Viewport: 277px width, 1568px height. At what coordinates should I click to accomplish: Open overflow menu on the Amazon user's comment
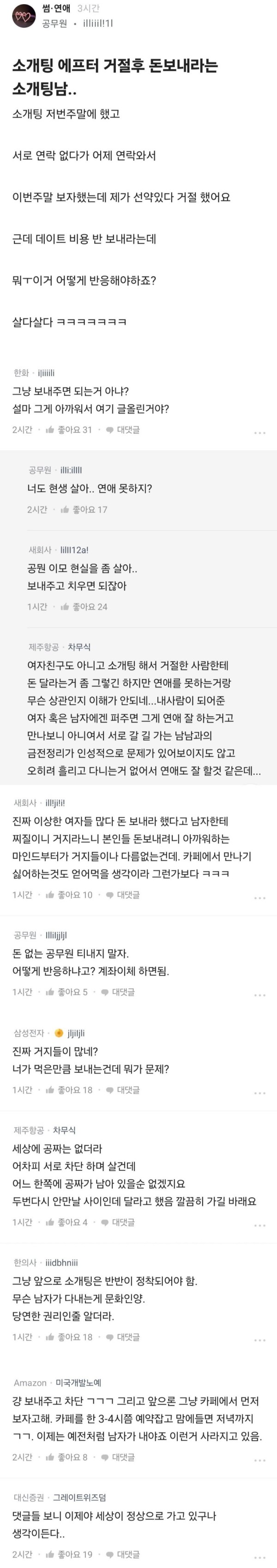[259, 1460]
